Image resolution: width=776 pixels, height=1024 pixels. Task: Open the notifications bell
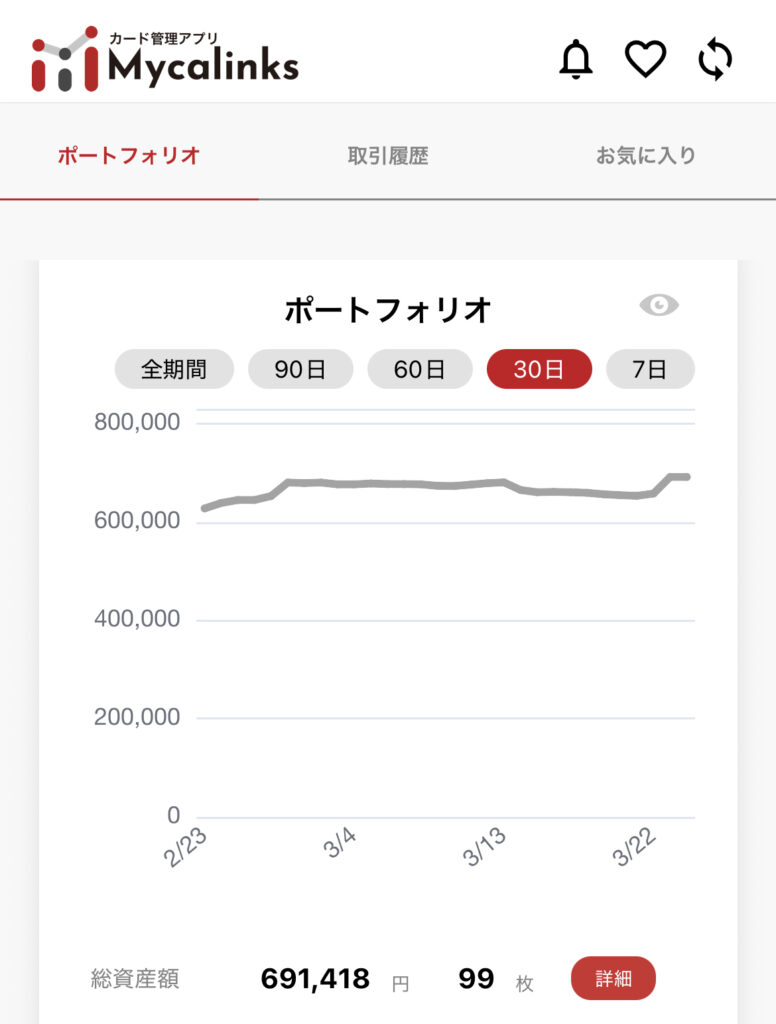[575, 60]
